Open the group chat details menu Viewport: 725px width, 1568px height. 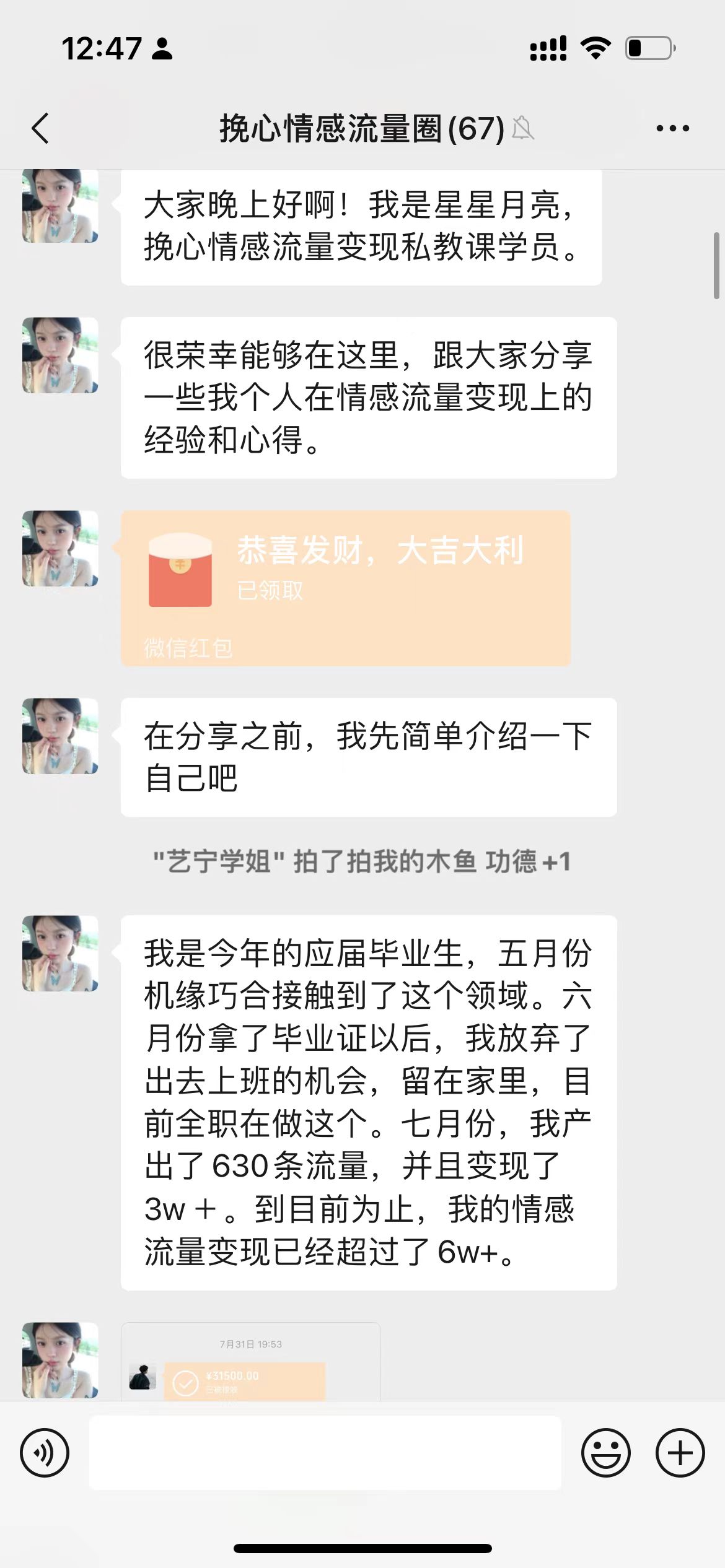pos(672,128)
